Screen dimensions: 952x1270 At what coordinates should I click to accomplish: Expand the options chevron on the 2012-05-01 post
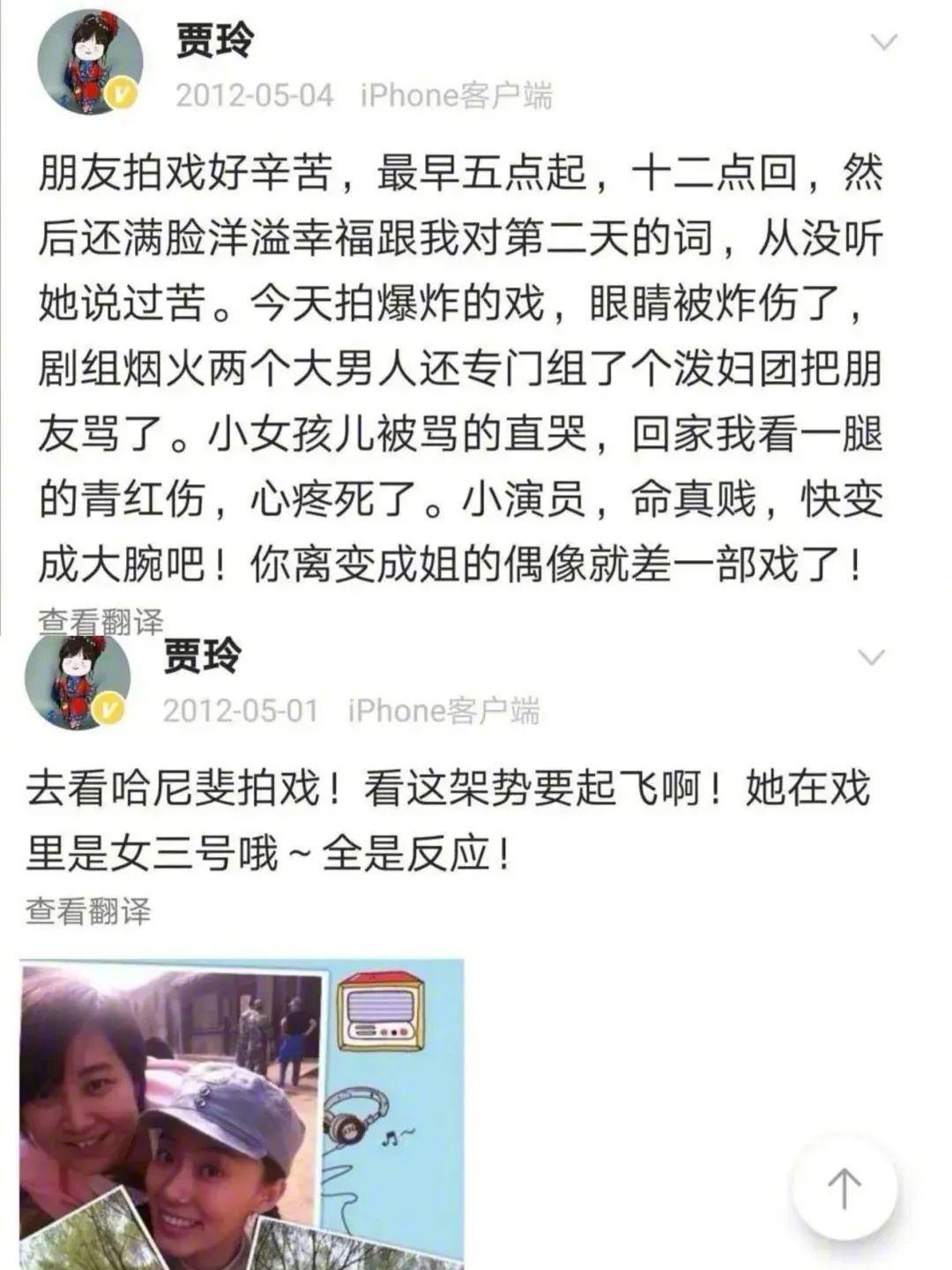[x=871, y=658]
